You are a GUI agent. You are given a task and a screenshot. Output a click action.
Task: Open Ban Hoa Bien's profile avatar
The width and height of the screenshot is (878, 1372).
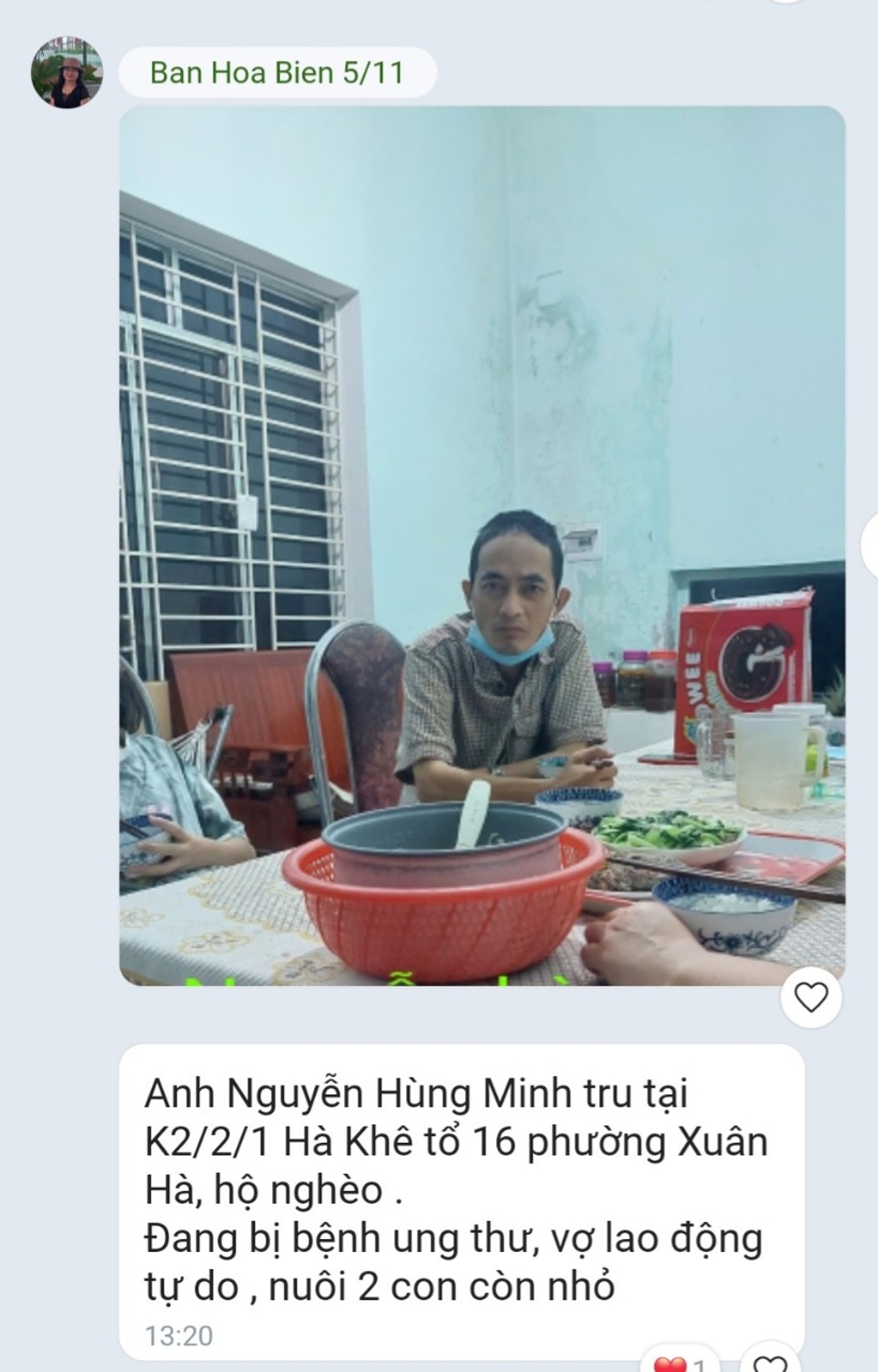point(67,72)
